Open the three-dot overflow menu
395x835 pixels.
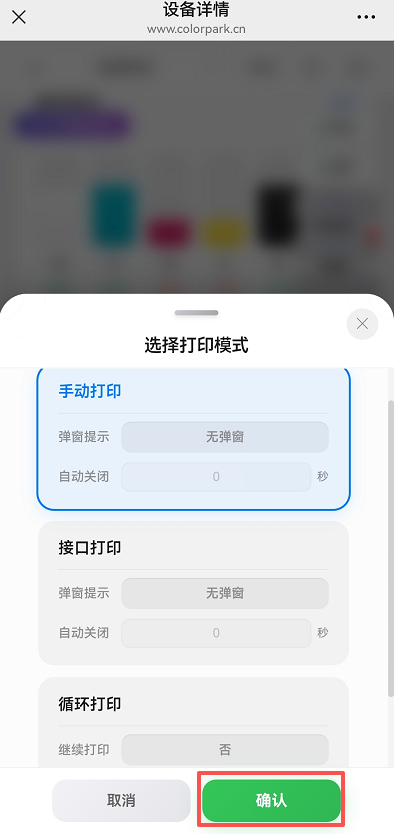[366, 18]
